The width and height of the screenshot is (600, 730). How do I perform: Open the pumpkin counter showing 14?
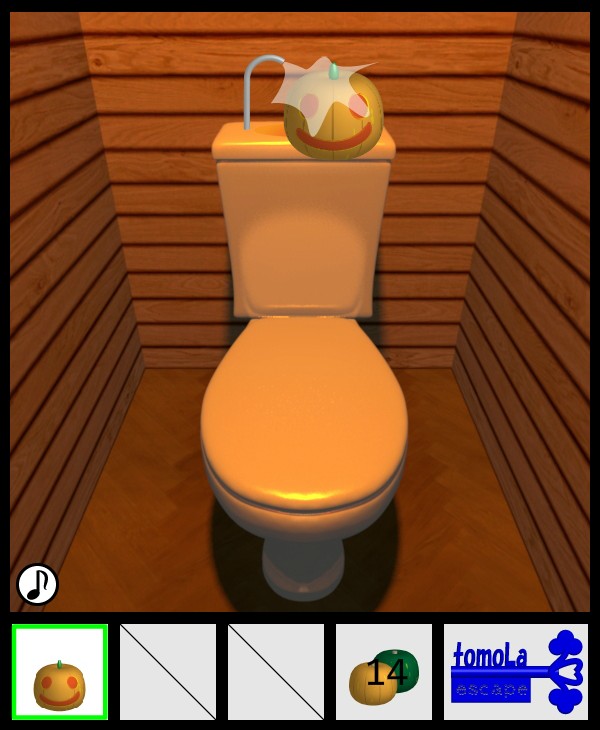pyautogui.click(x=384, y=672)
